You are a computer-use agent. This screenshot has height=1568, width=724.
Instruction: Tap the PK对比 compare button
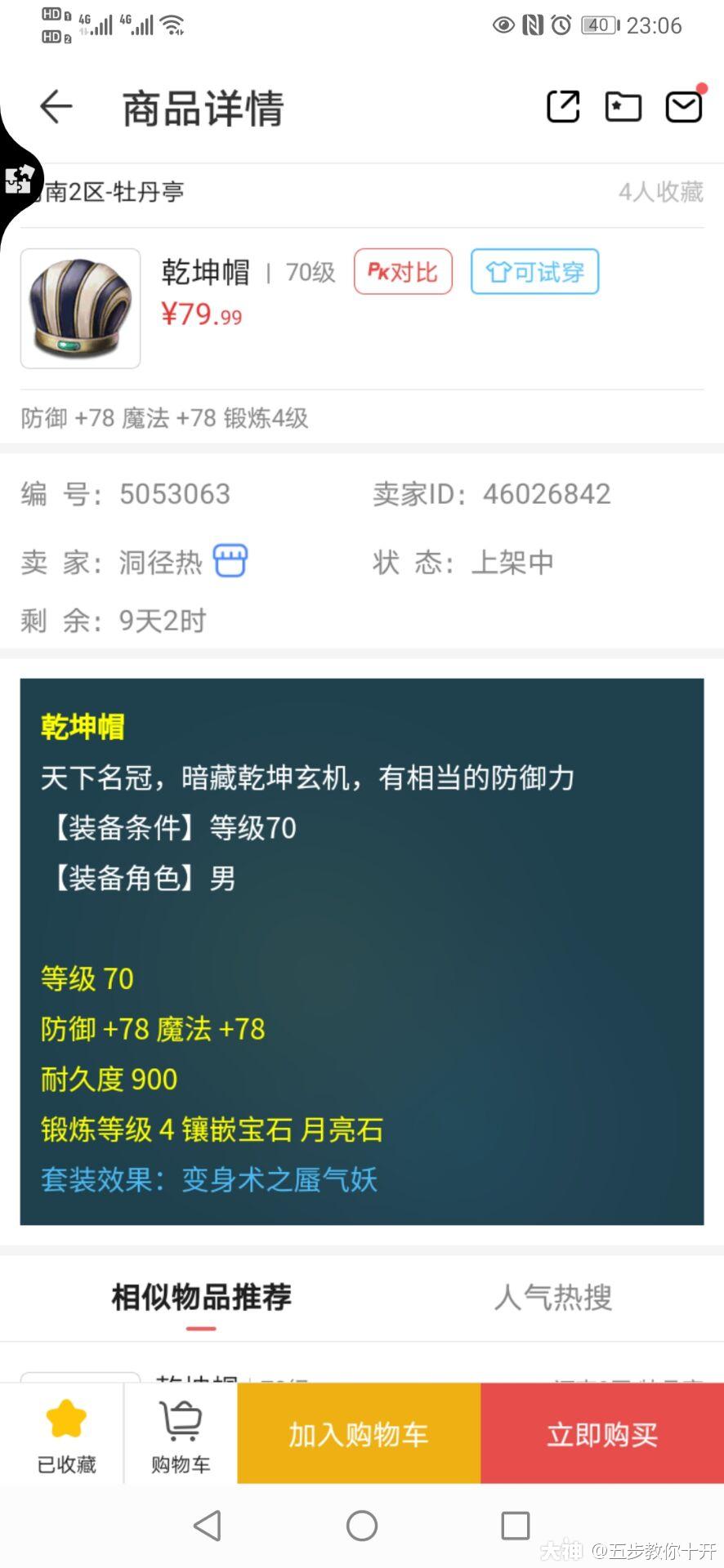click(403, 272)
